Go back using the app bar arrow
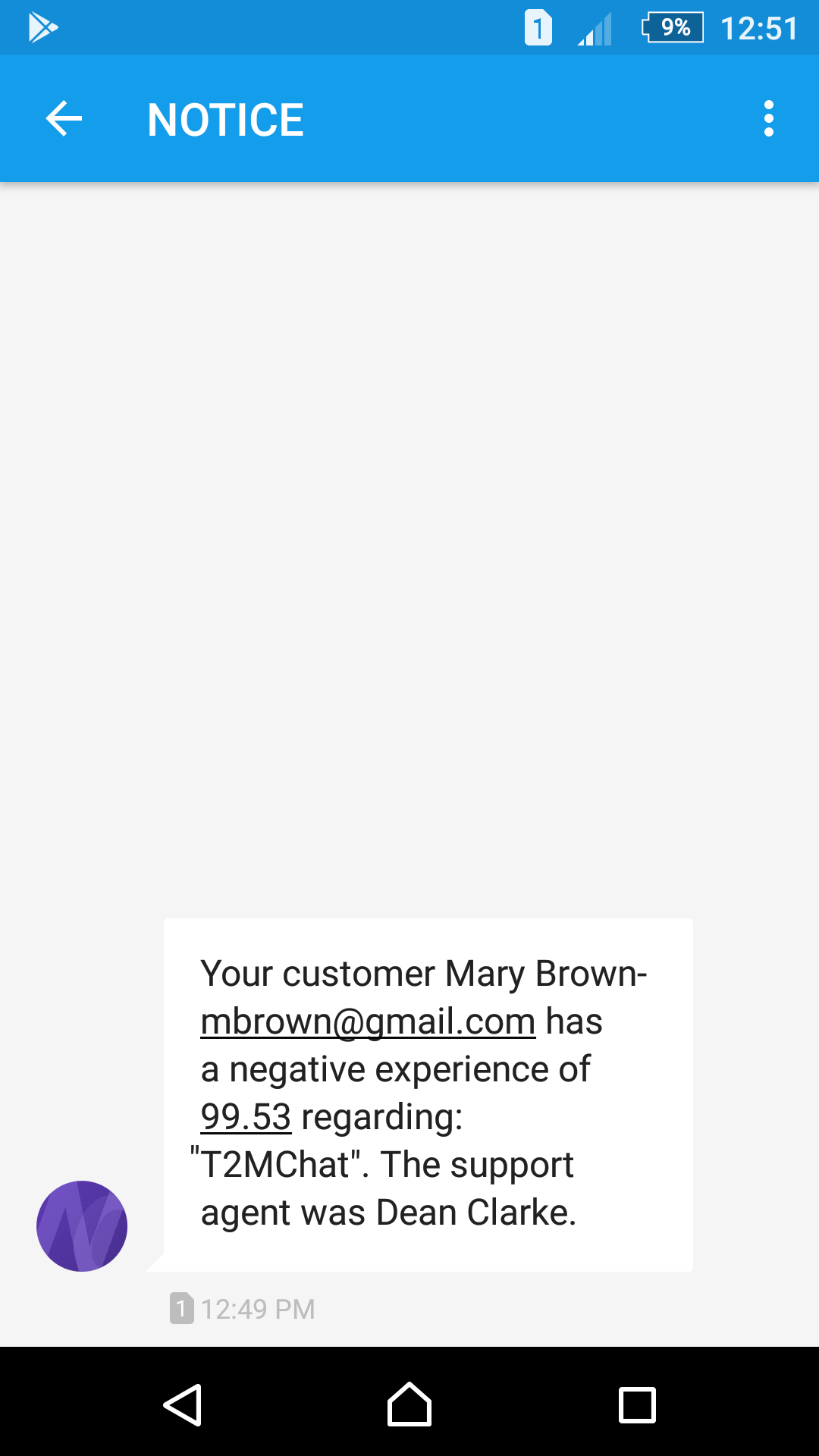Screen dimensions: 819x1456 pos(64,119)
